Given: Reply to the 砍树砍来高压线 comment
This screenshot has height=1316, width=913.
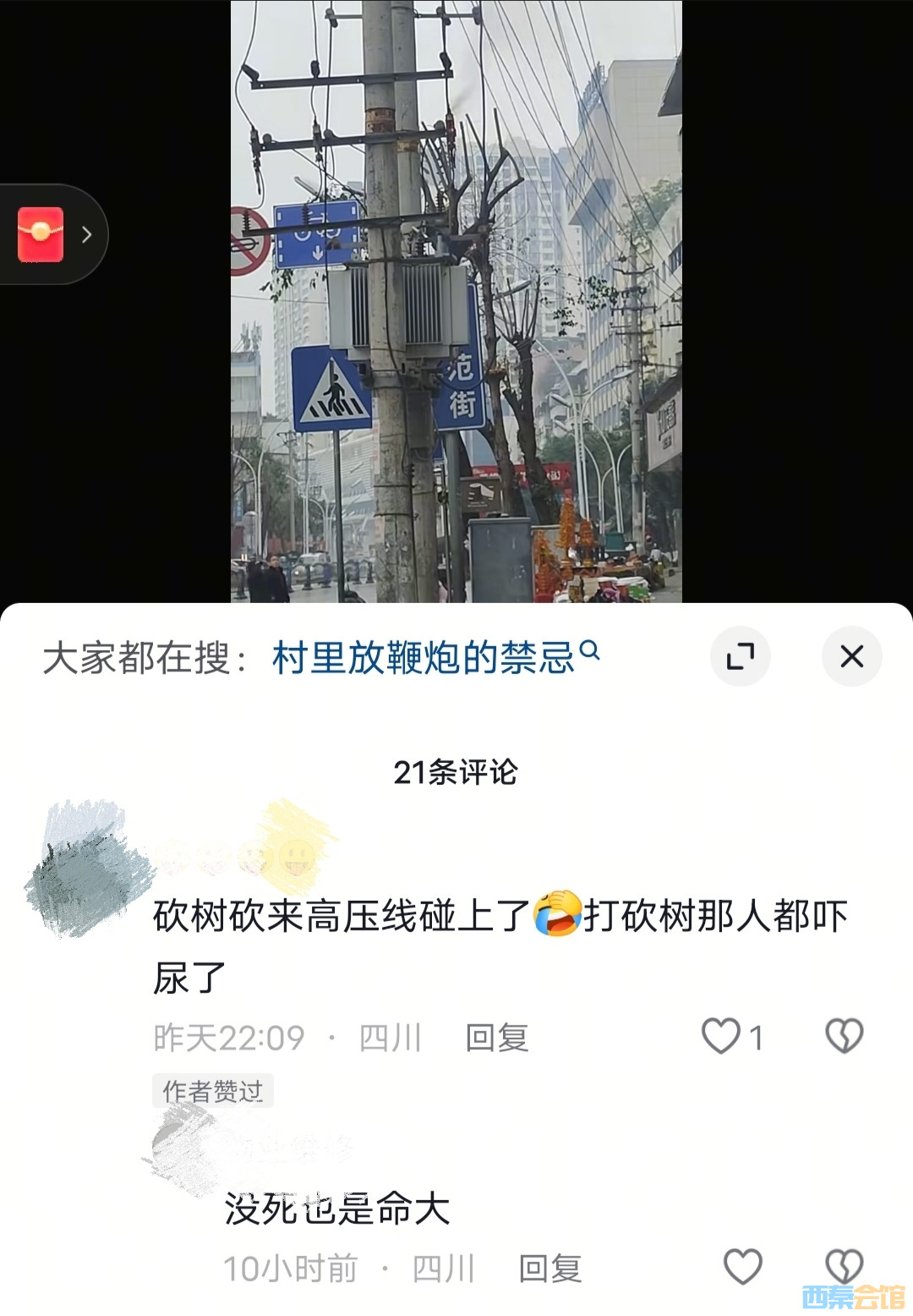Looking at the screenshot, I should coord(496,1038).
